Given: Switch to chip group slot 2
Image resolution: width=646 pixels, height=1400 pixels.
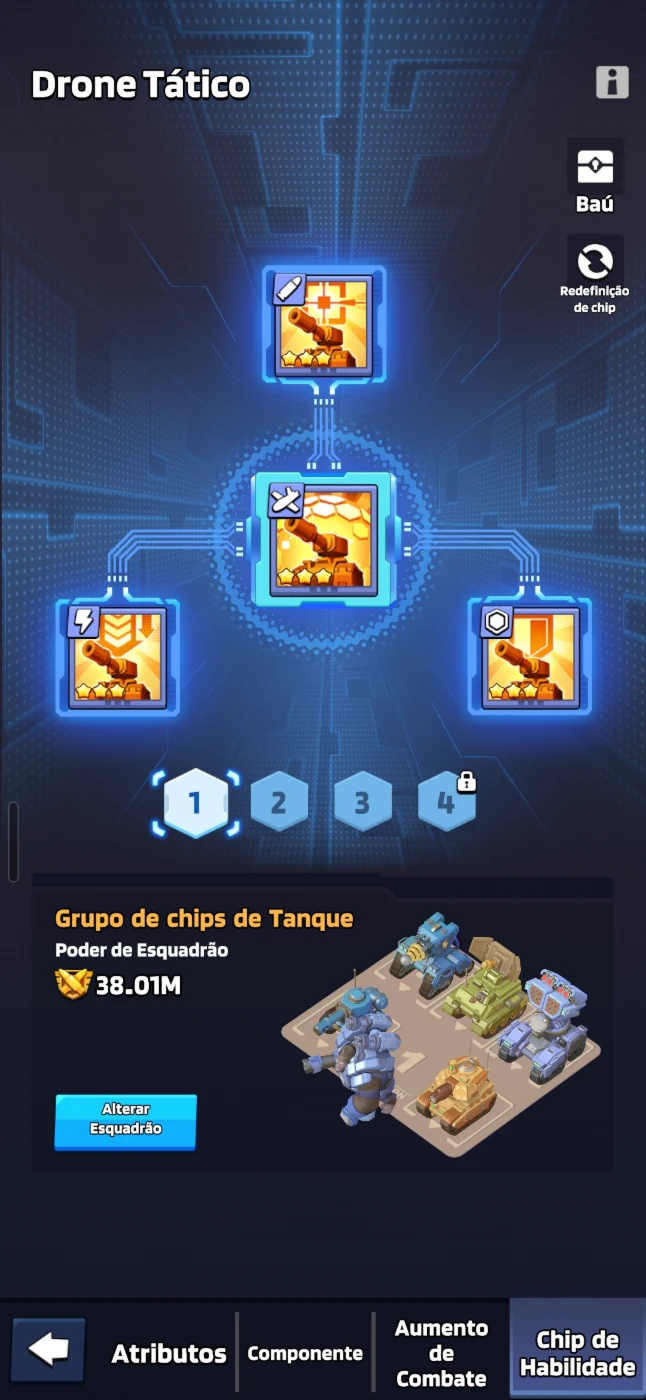Looking at the screenshot, I should [x=279, y=802].
